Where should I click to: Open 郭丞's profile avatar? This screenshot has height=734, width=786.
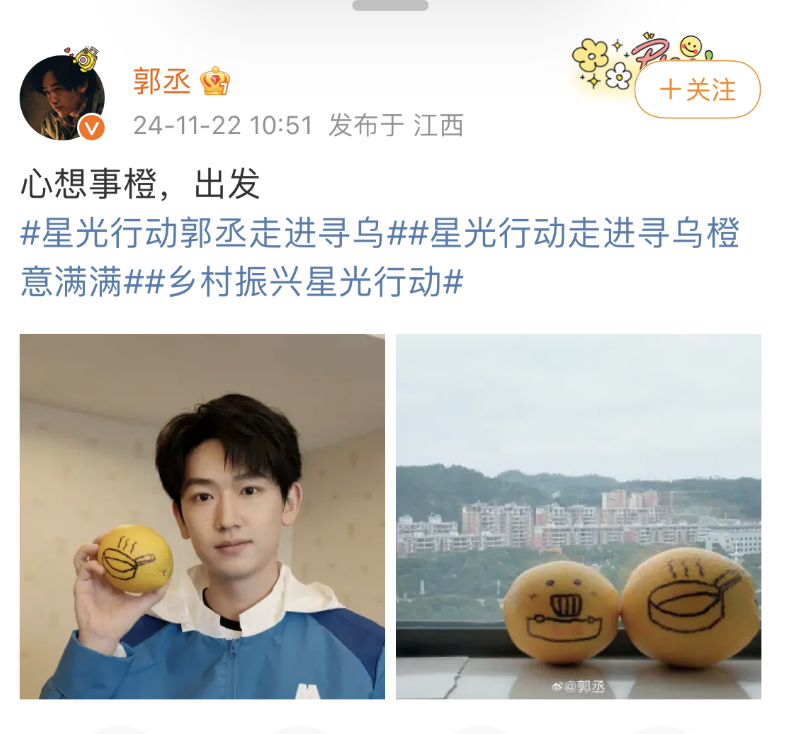pos(62,98)
